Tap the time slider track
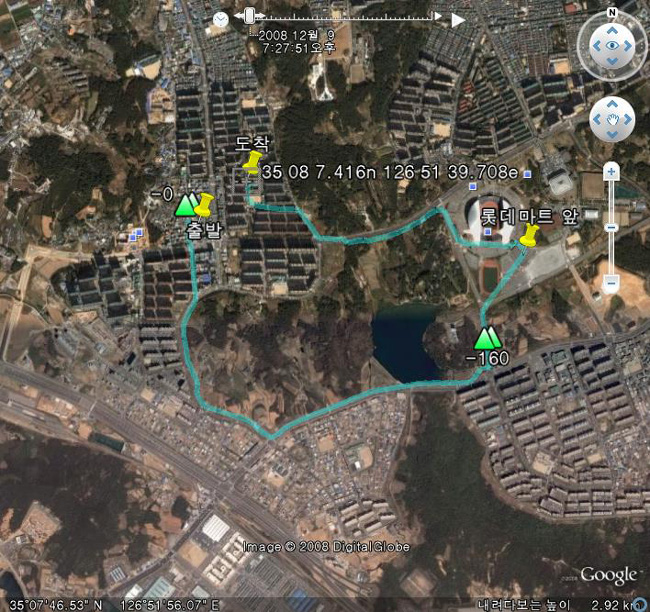Screen dimensions: 650x612 350,19
